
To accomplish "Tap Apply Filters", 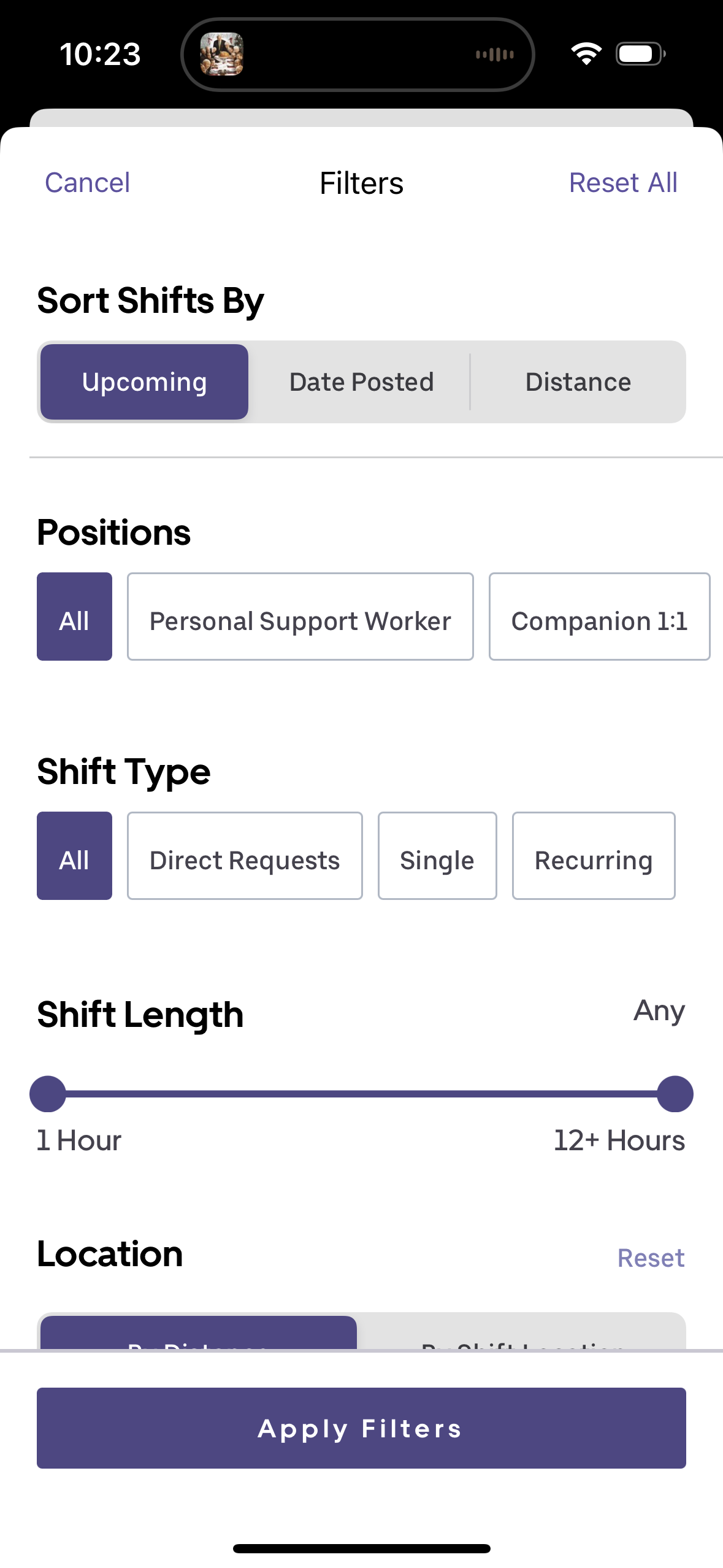I will (x=361, y=1429).
